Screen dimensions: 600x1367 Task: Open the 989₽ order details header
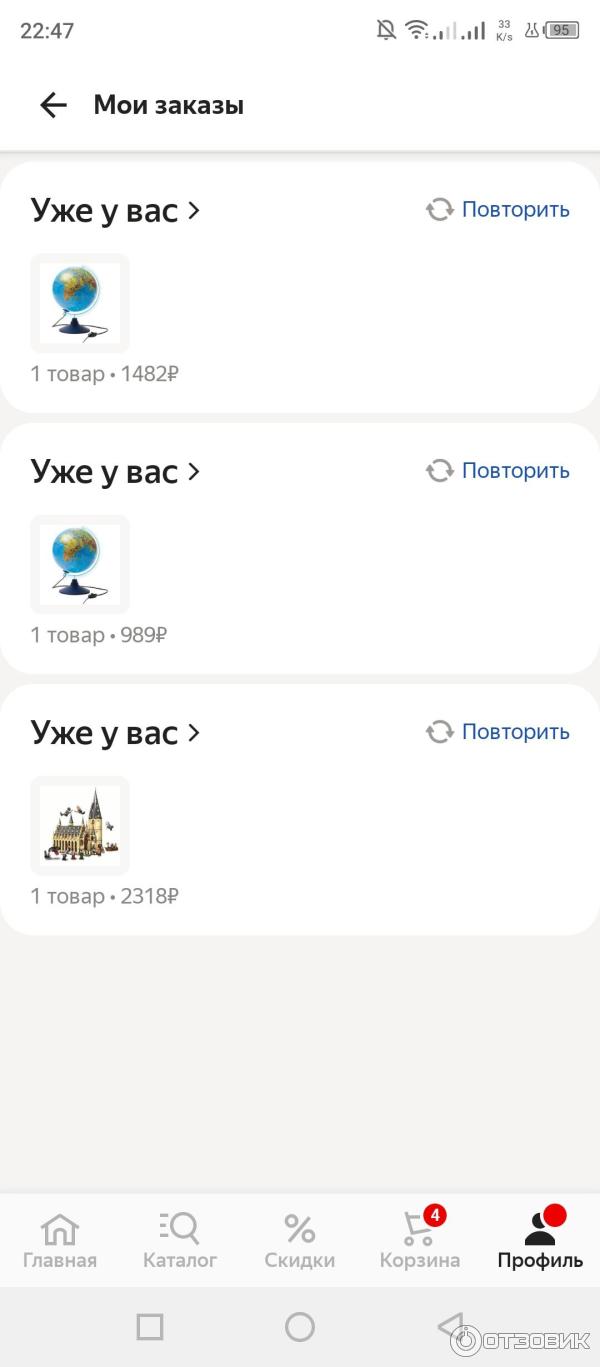tap(115, 472)
